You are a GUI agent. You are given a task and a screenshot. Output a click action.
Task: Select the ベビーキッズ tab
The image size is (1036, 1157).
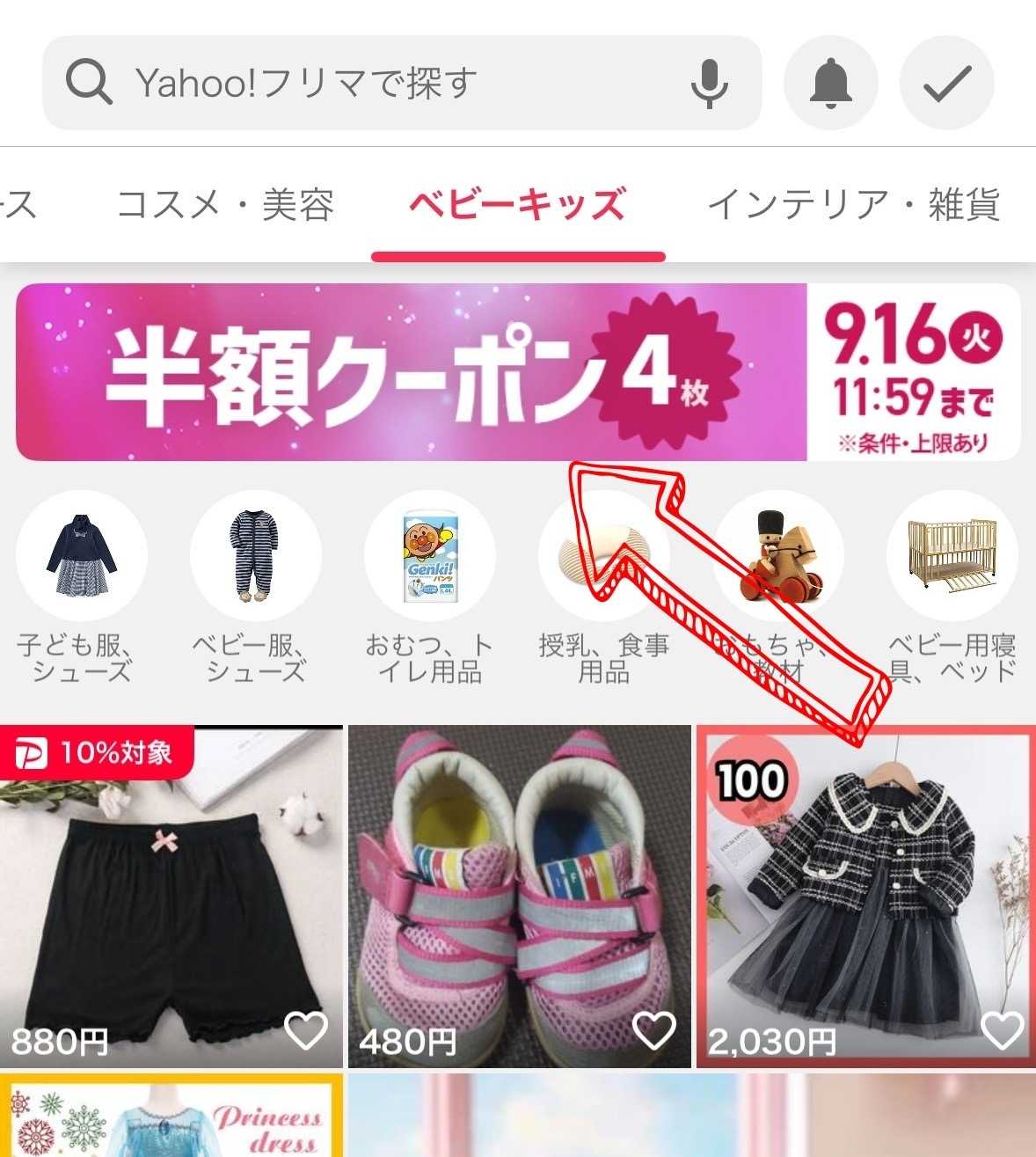click(x=517, y=204)
